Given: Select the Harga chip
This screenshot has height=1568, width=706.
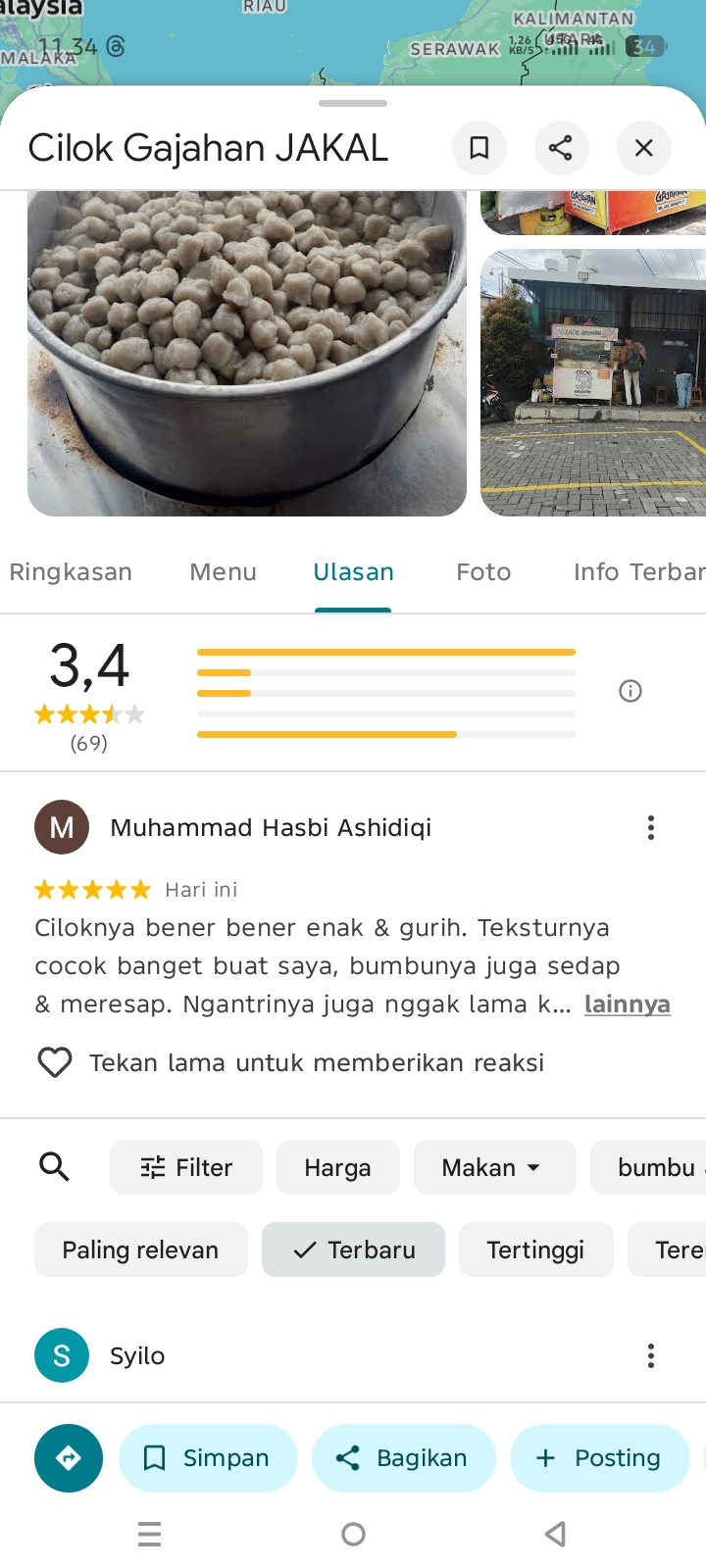Looking at the screenshot, I should 337,1167.
